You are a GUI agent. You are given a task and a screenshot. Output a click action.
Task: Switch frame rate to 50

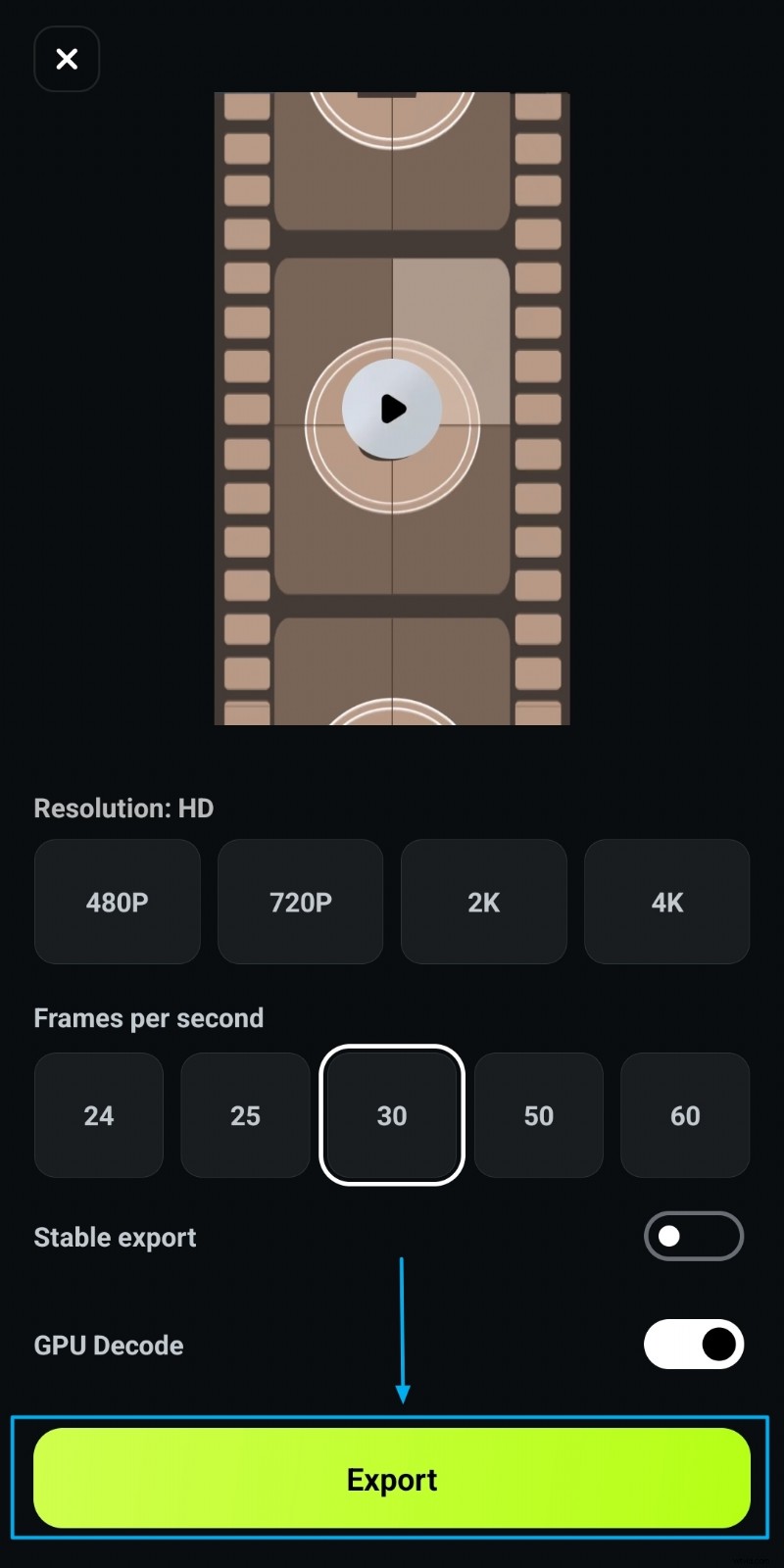tap(538, 1115)
